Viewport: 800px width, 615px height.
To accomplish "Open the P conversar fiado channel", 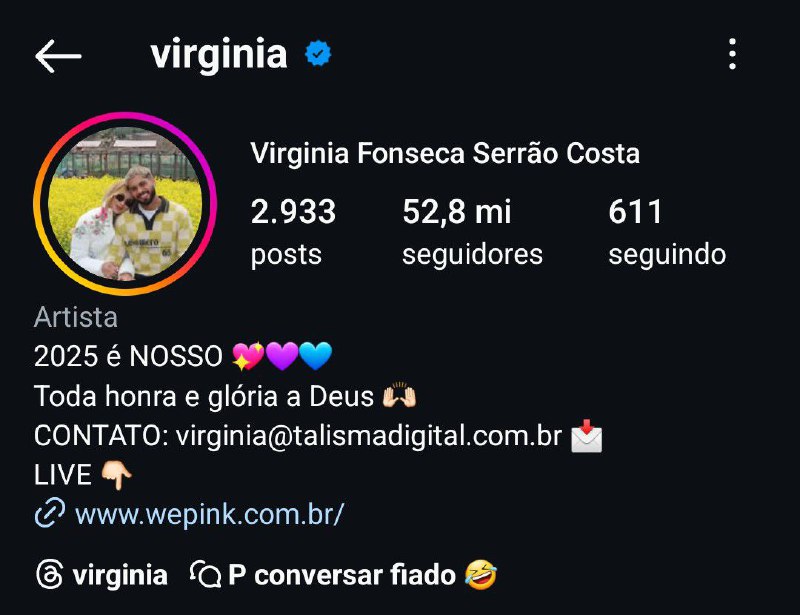I will 345,575.
